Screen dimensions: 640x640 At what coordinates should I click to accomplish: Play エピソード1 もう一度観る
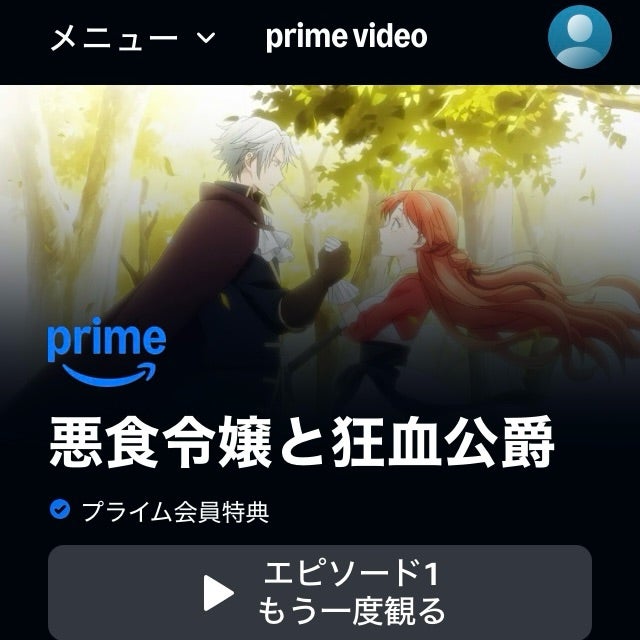pyautogui.click(x=320, y=591)
